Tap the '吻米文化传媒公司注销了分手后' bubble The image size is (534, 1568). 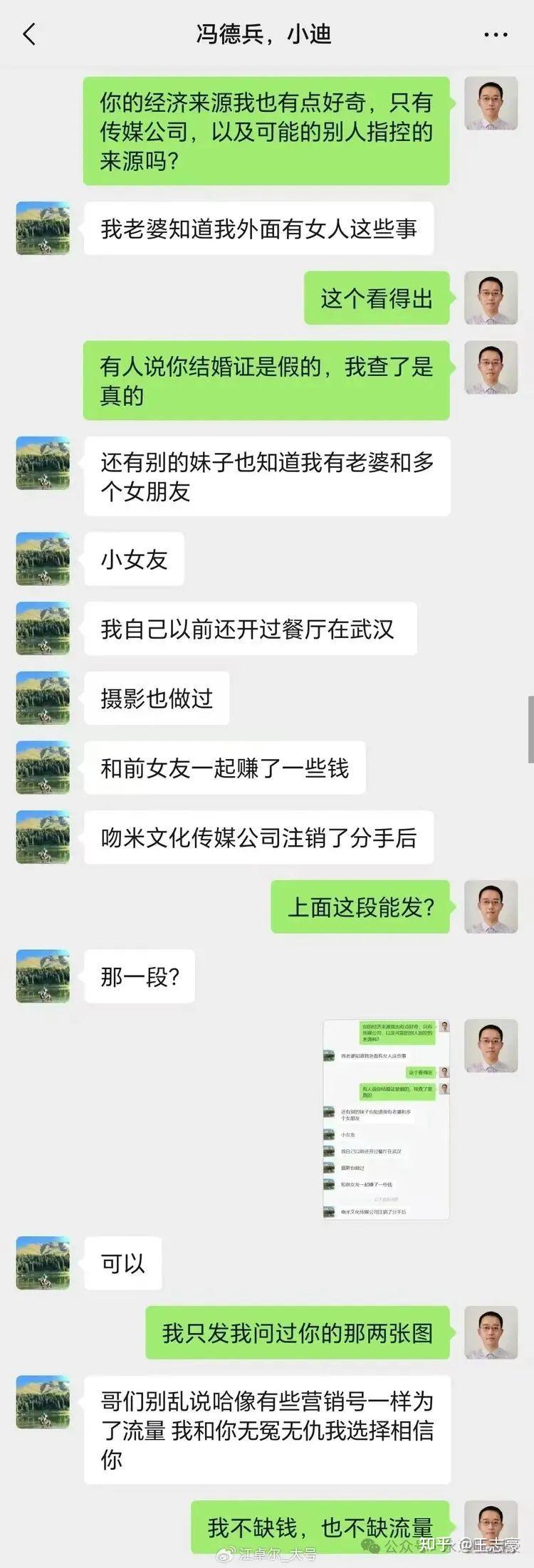(x=261, y=837)
